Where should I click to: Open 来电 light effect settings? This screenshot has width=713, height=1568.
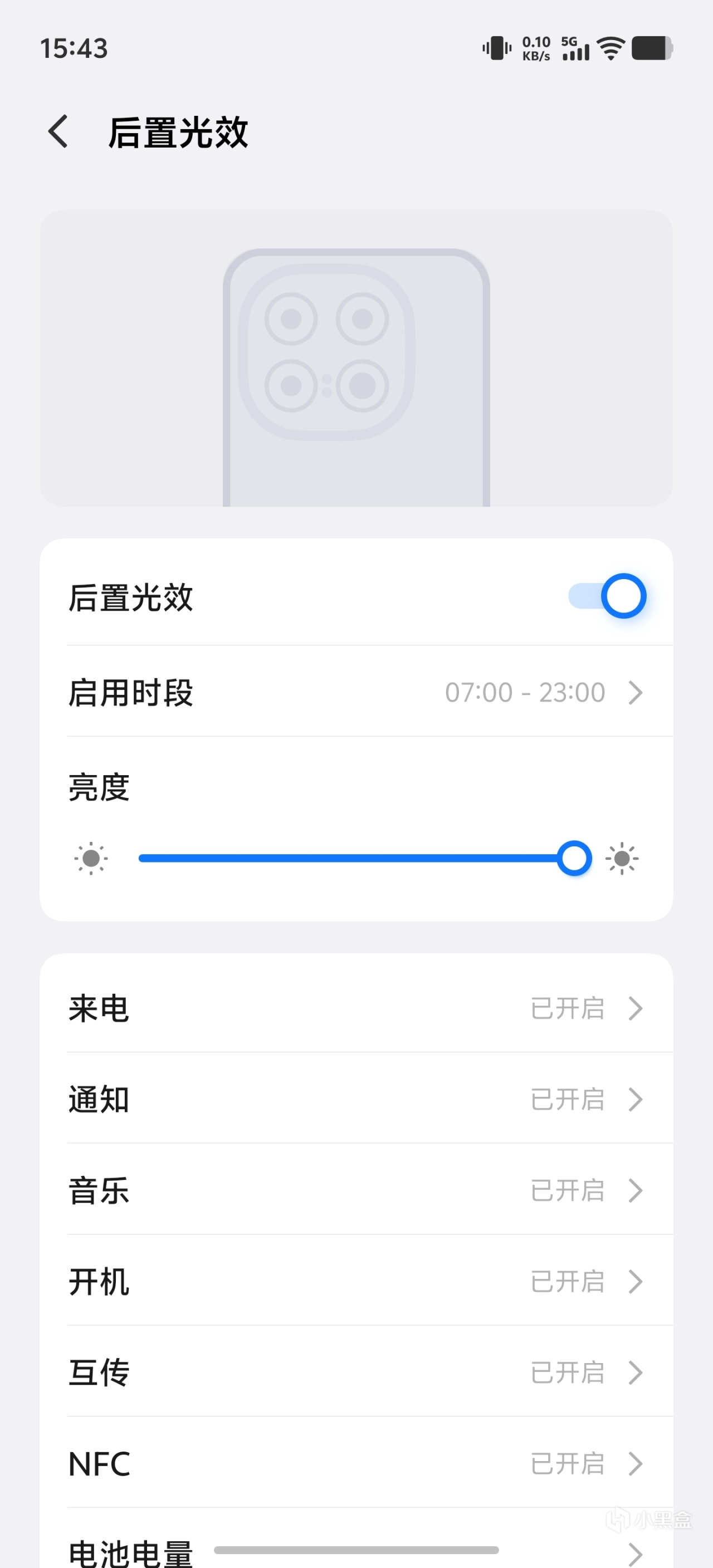click(356, 1008)
